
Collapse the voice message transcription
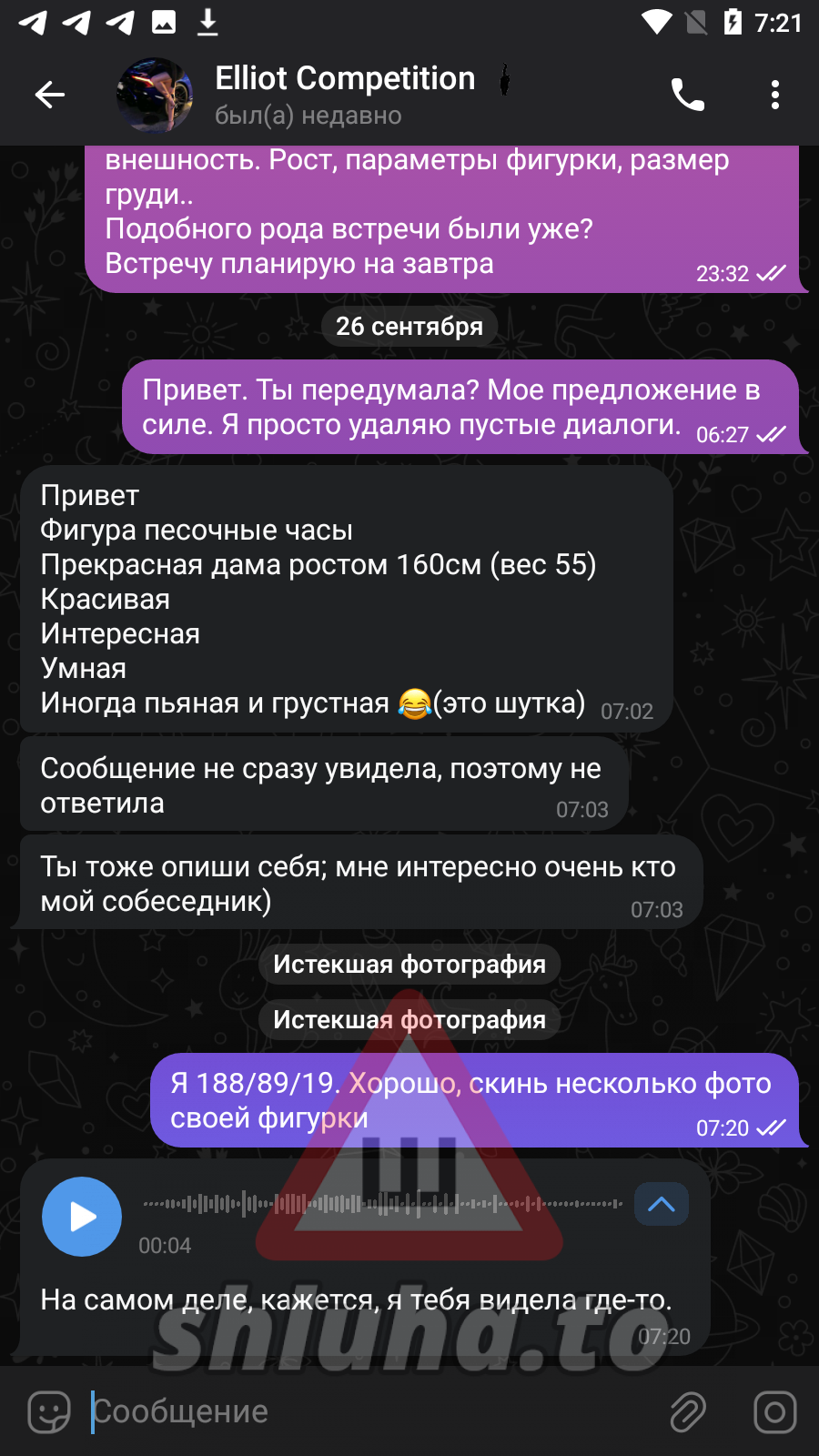coord(661,1205)
